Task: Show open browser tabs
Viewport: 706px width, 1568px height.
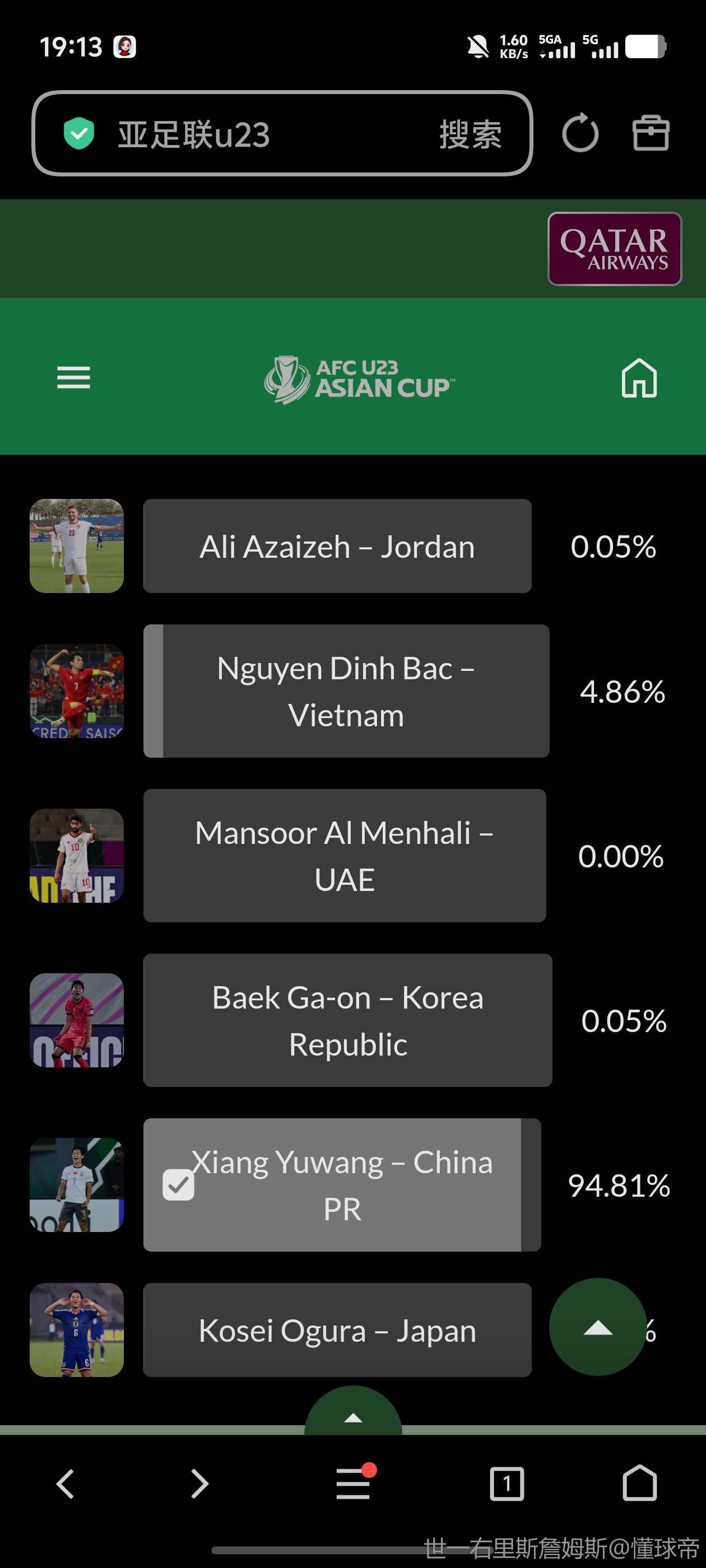Action: (x=507, y=1483)
